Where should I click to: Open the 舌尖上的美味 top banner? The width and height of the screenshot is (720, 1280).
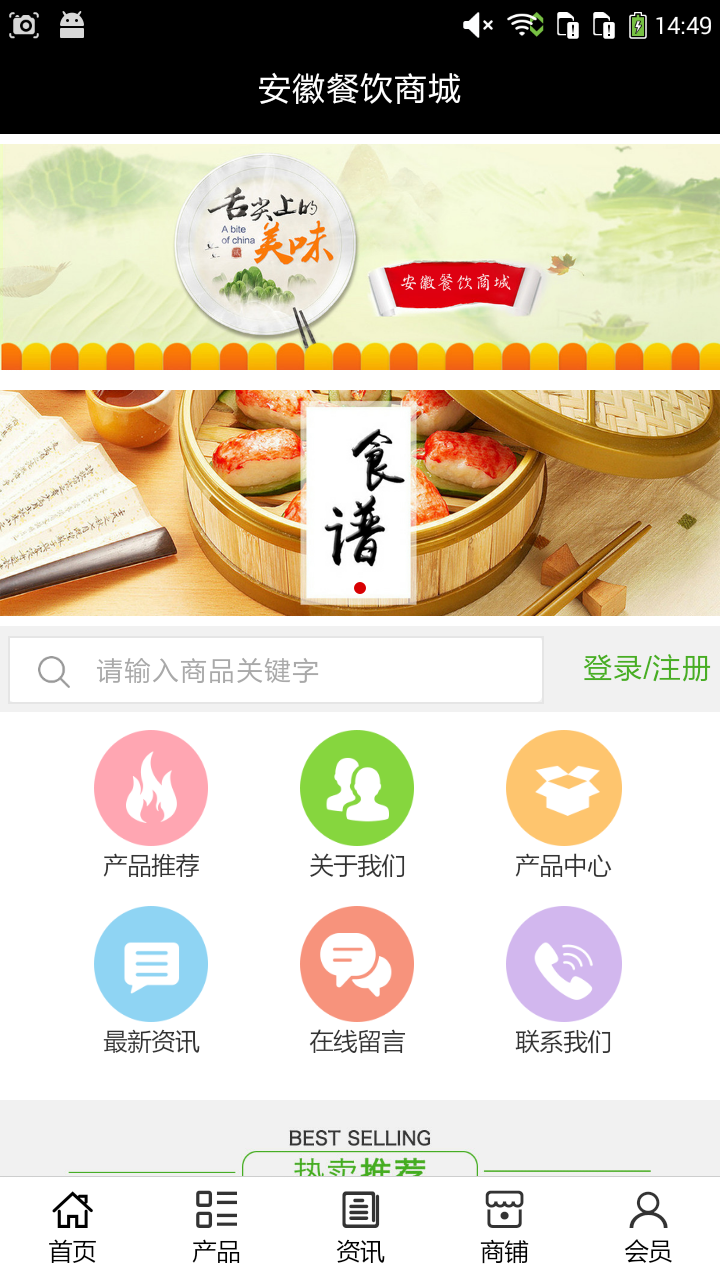[x=360, y=257]
